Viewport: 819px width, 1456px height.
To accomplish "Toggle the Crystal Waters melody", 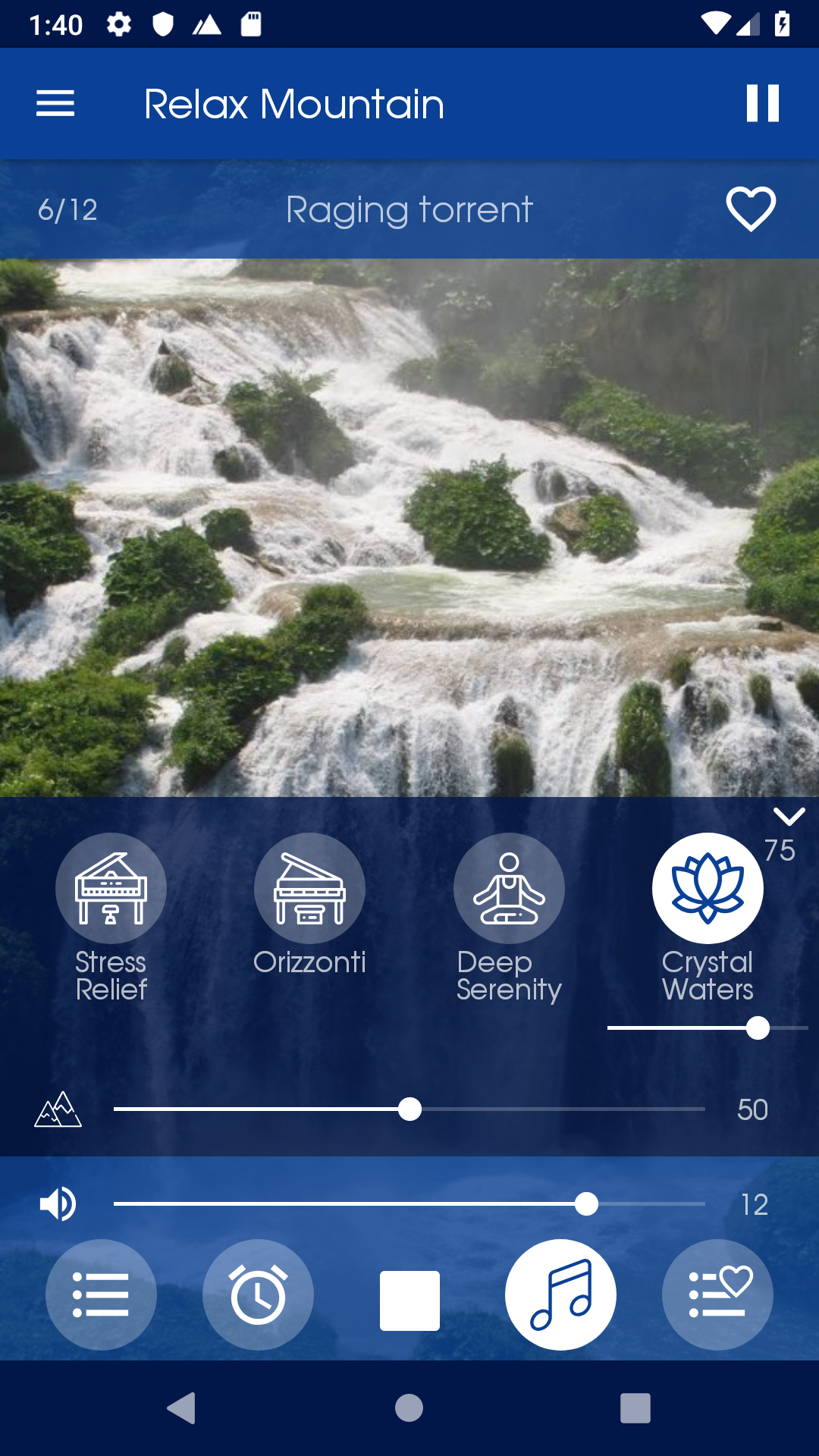I will tap(708, 888).
